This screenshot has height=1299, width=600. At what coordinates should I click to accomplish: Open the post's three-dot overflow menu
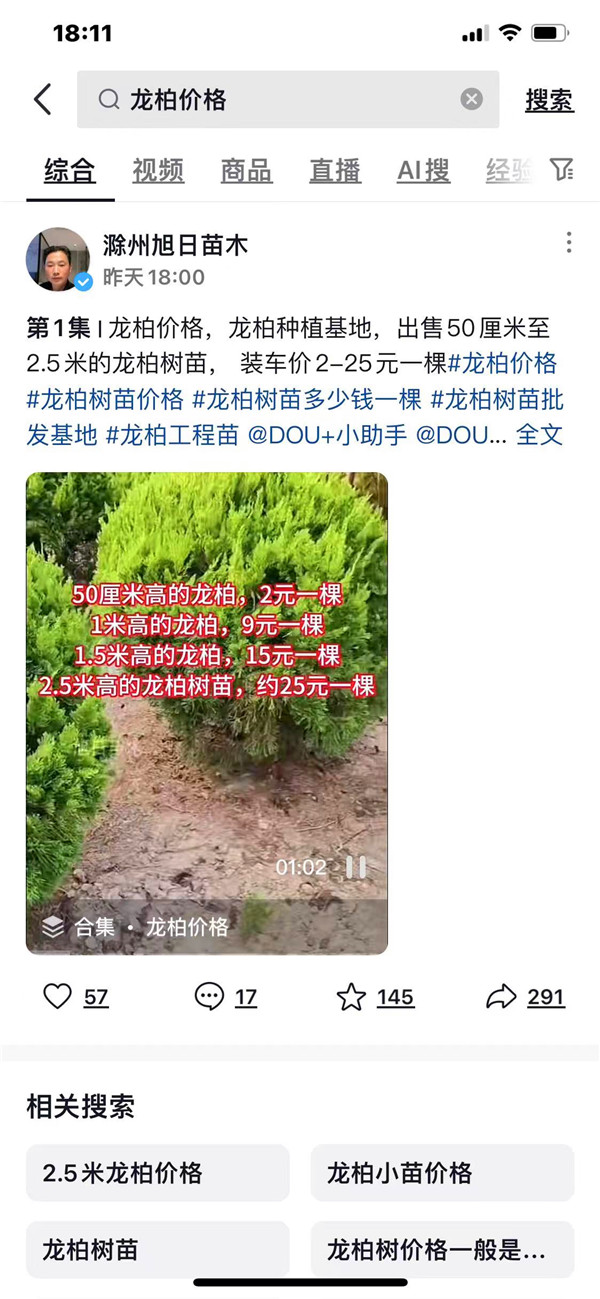pyautogui.click(x=568, y=243)
